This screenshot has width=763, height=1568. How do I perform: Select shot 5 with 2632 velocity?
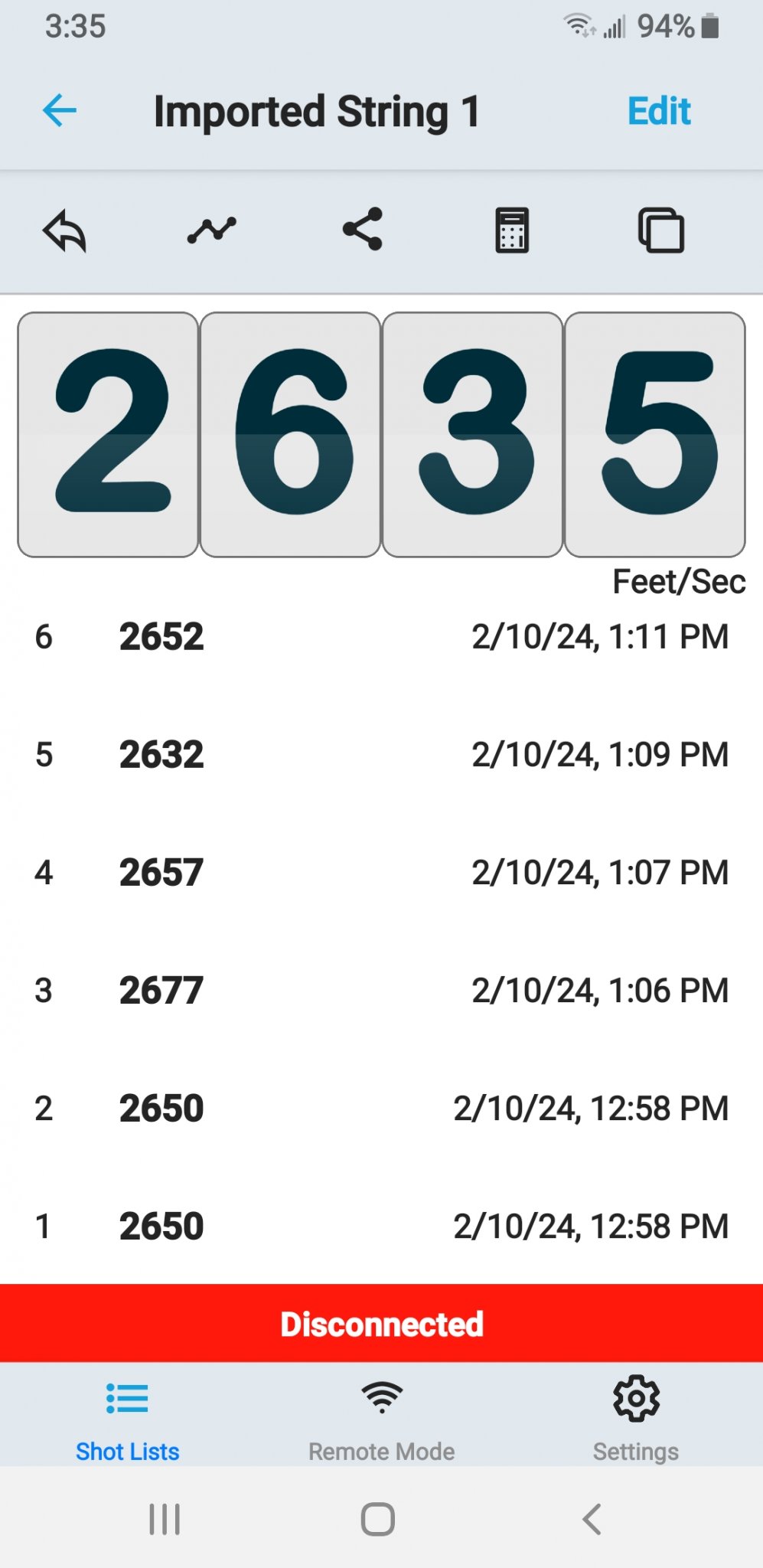click(381, 755)
